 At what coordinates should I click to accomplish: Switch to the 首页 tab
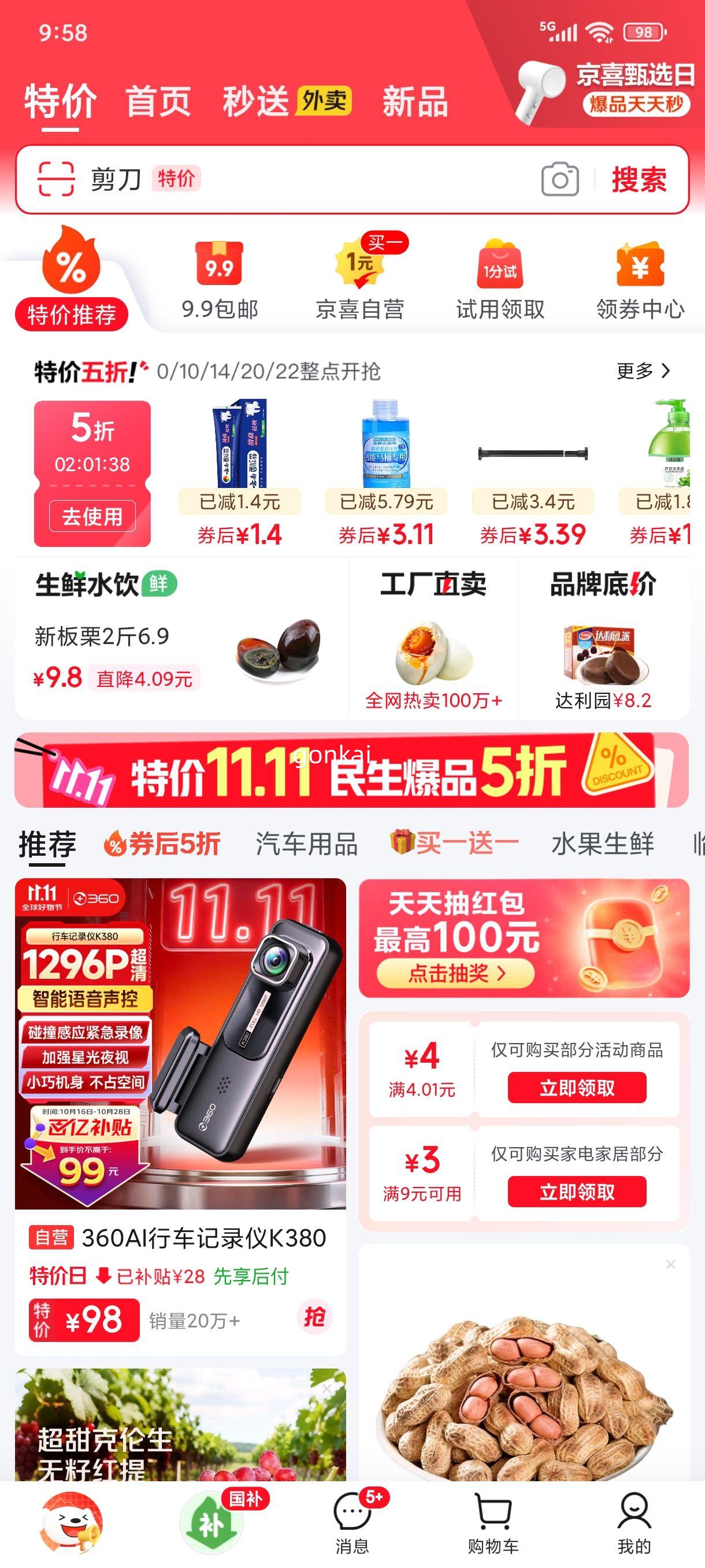158,101
